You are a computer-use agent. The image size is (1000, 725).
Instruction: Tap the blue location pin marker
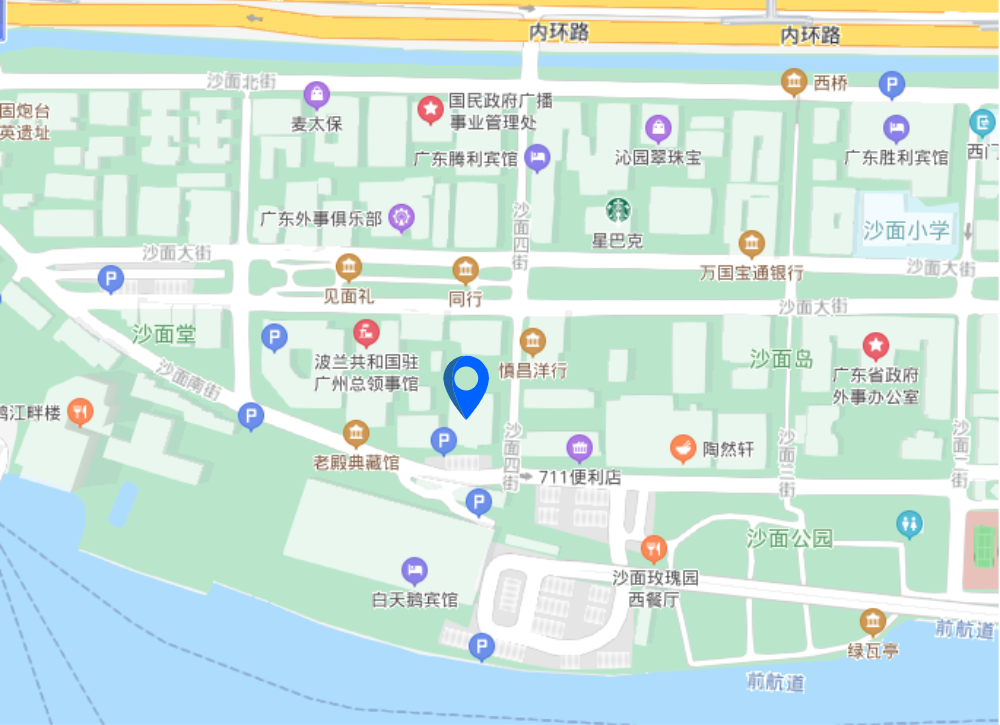466,383
